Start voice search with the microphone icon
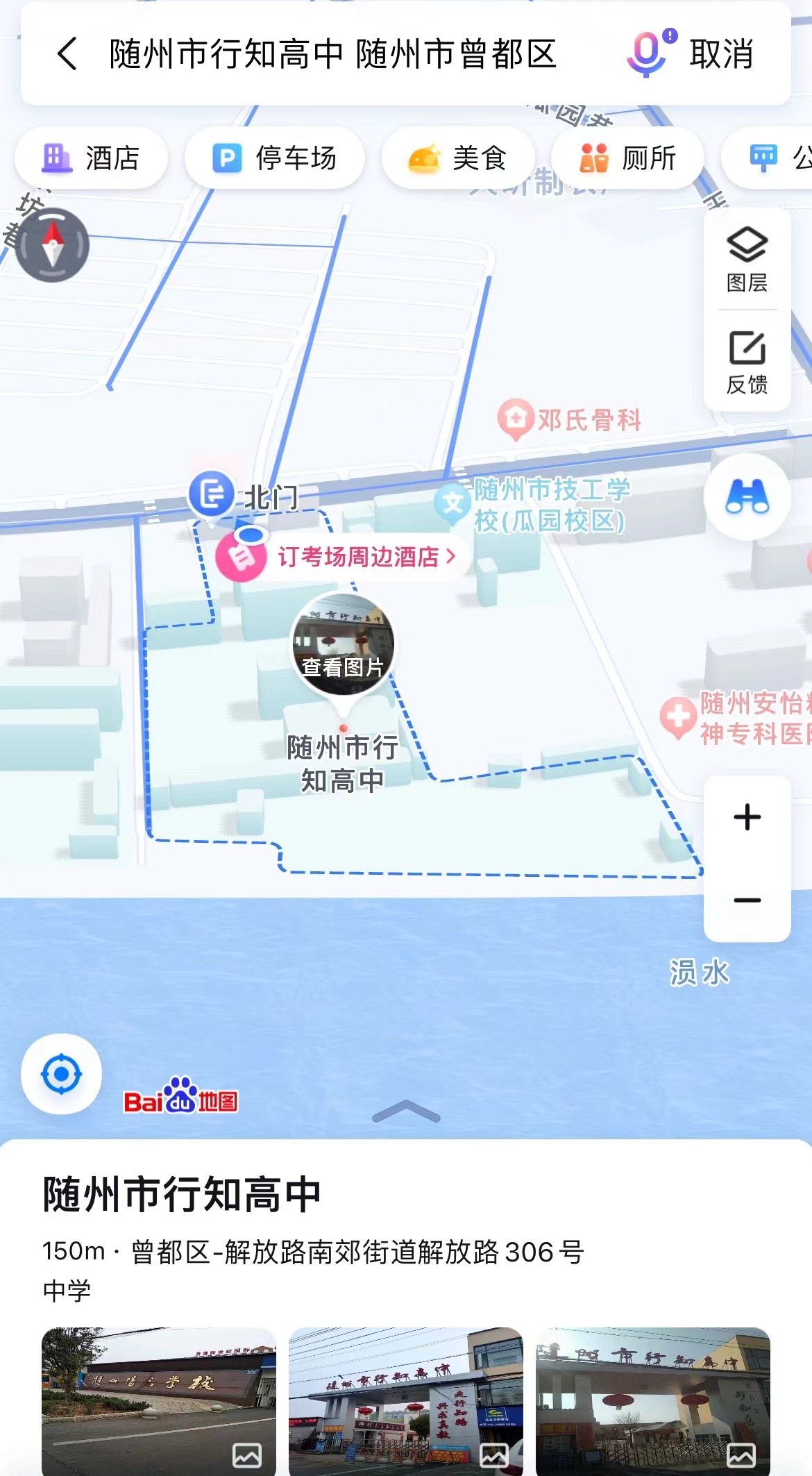812x1476 pixels. coord(648,53)
